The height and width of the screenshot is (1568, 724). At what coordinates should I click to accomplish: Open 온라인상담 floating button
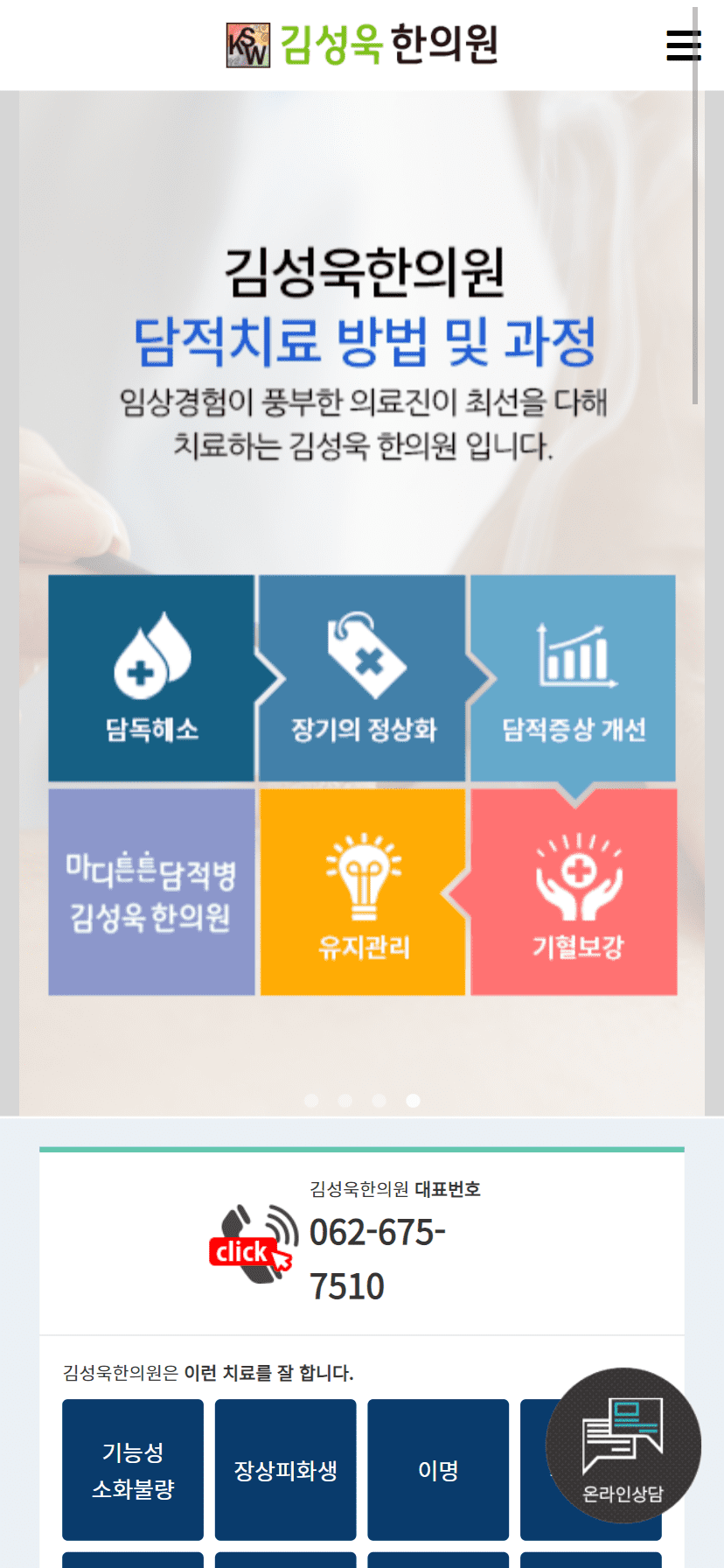623,1445
